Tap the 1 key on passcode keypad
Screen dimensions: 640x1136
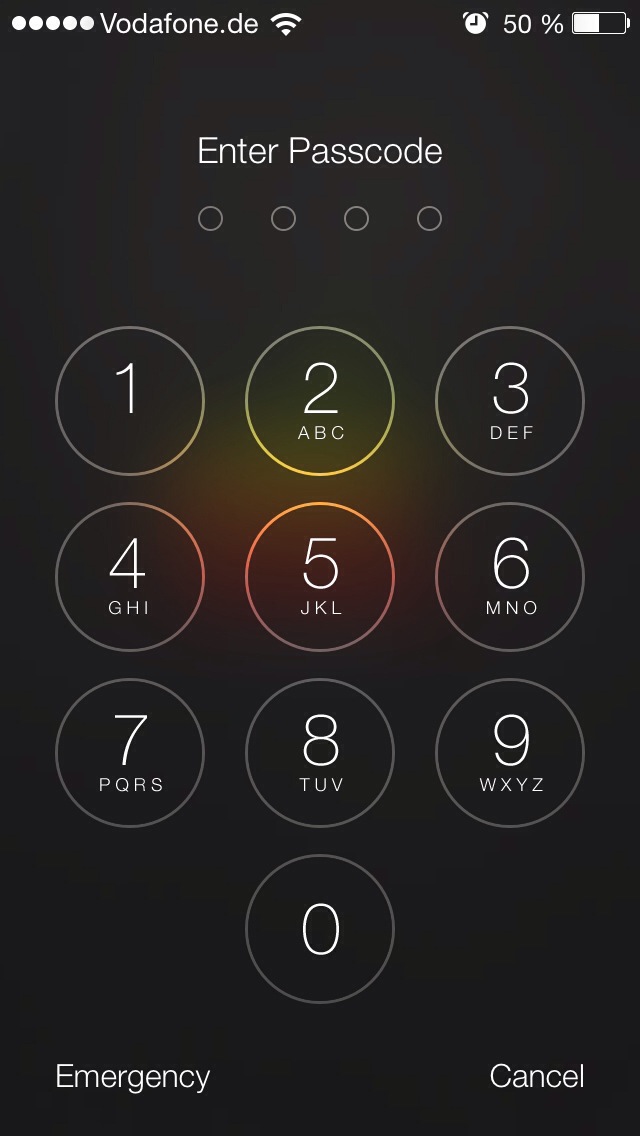(x=130, y=401)
